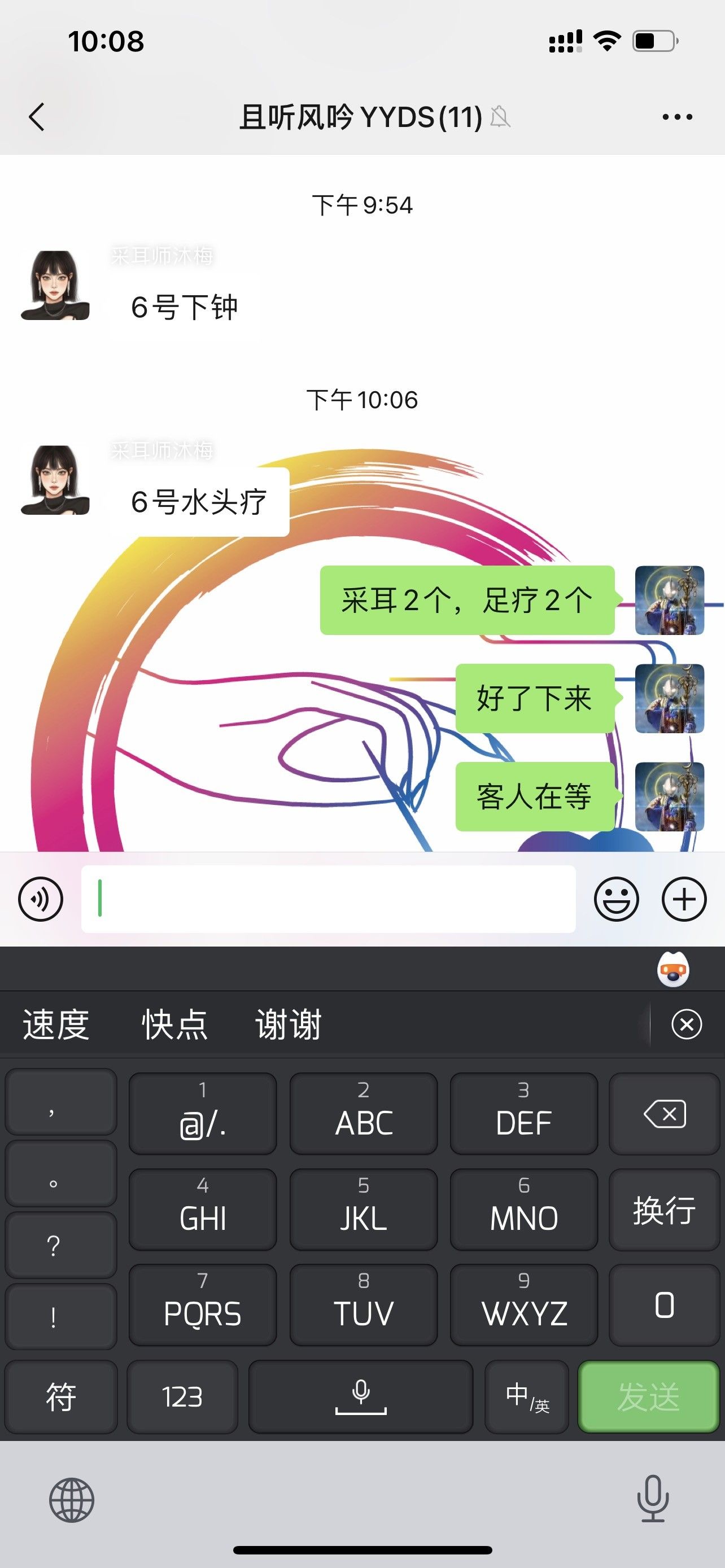The height and width of the screenshot is (1568, 725).
Task: Switch keyboard to 123 number mode
Action: [182, 1396]
